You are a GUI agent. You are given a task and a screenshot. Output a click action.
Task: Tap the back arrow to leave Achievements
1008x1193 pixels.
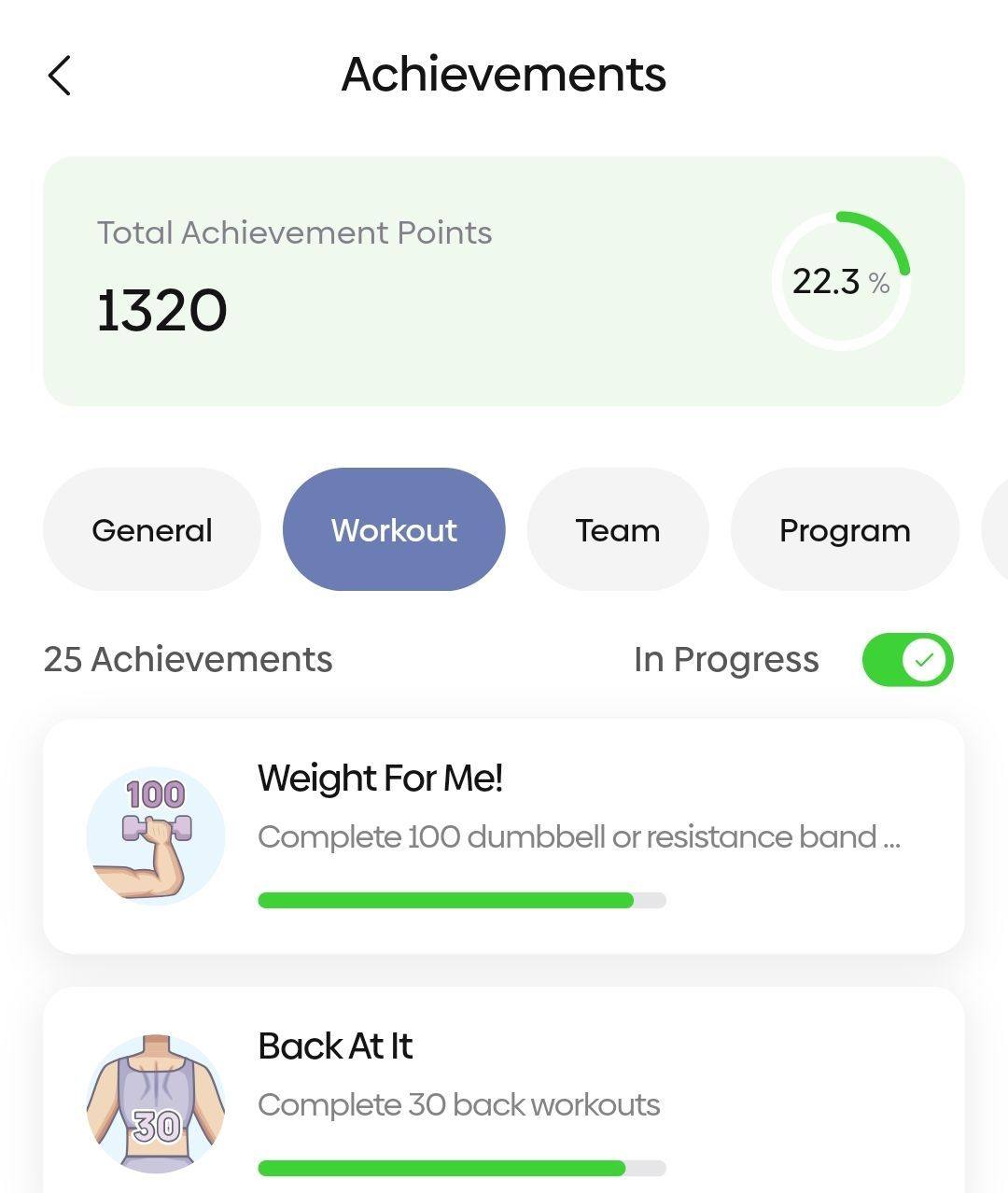click(x=60, y=77)
